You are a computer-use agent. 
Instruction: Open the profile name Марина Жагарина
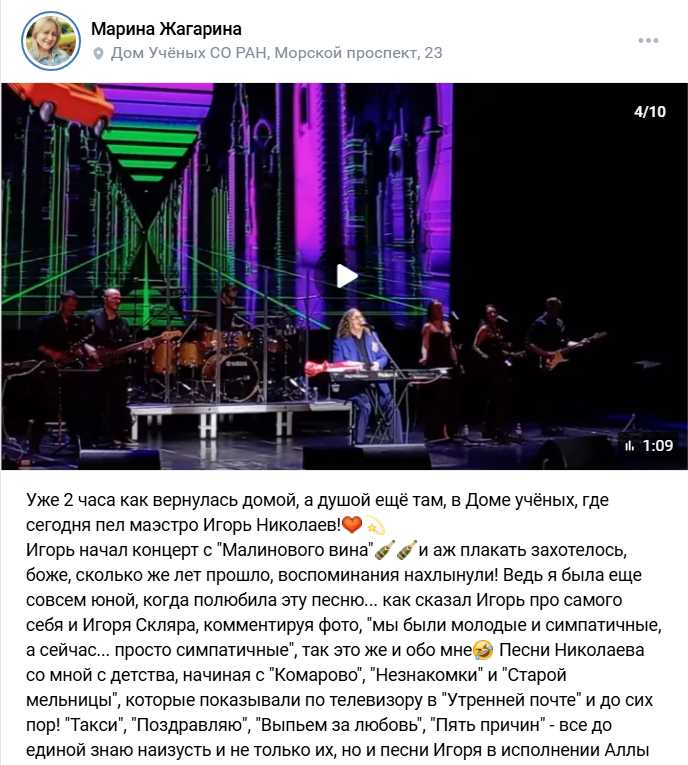point(166,29)
